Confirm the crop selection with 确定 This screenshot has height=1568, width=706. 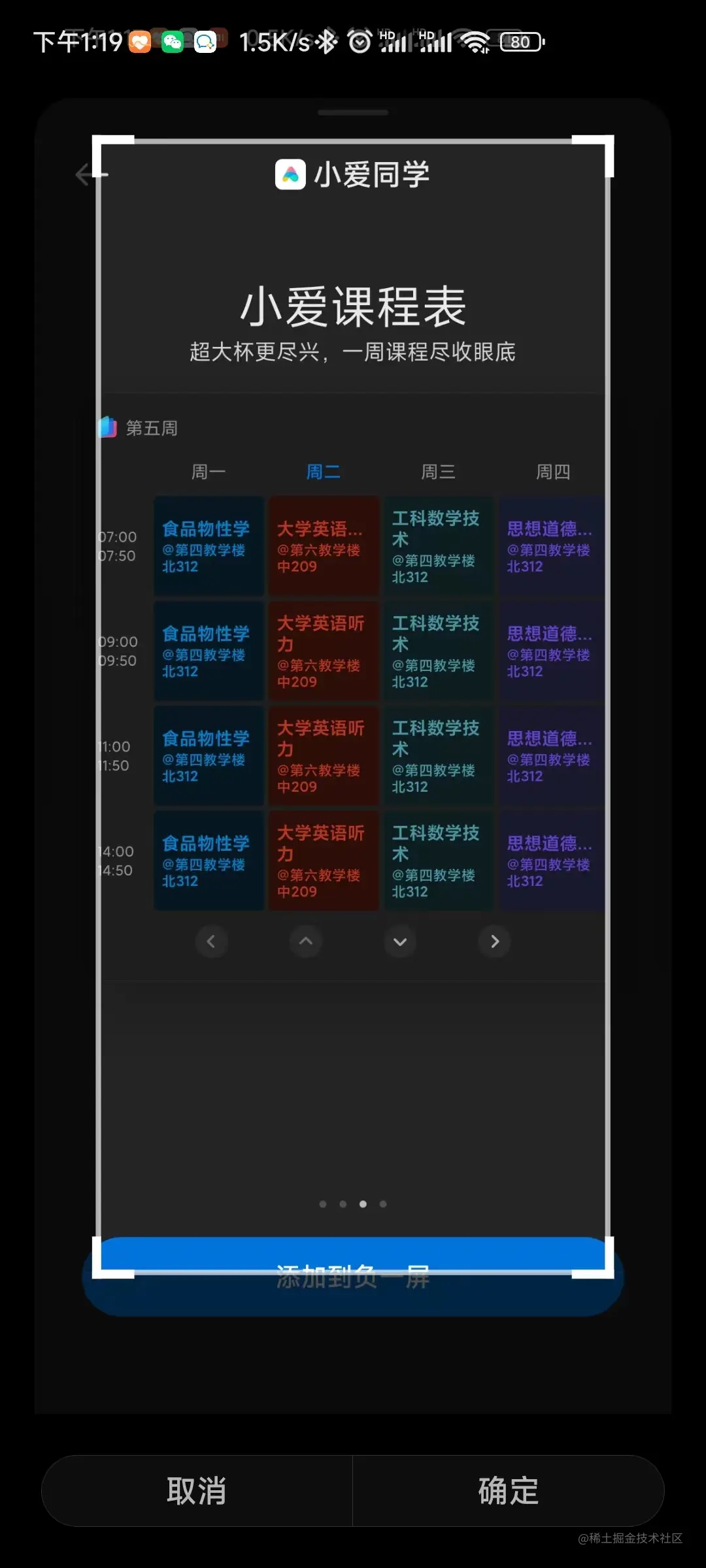point(509,1491)
